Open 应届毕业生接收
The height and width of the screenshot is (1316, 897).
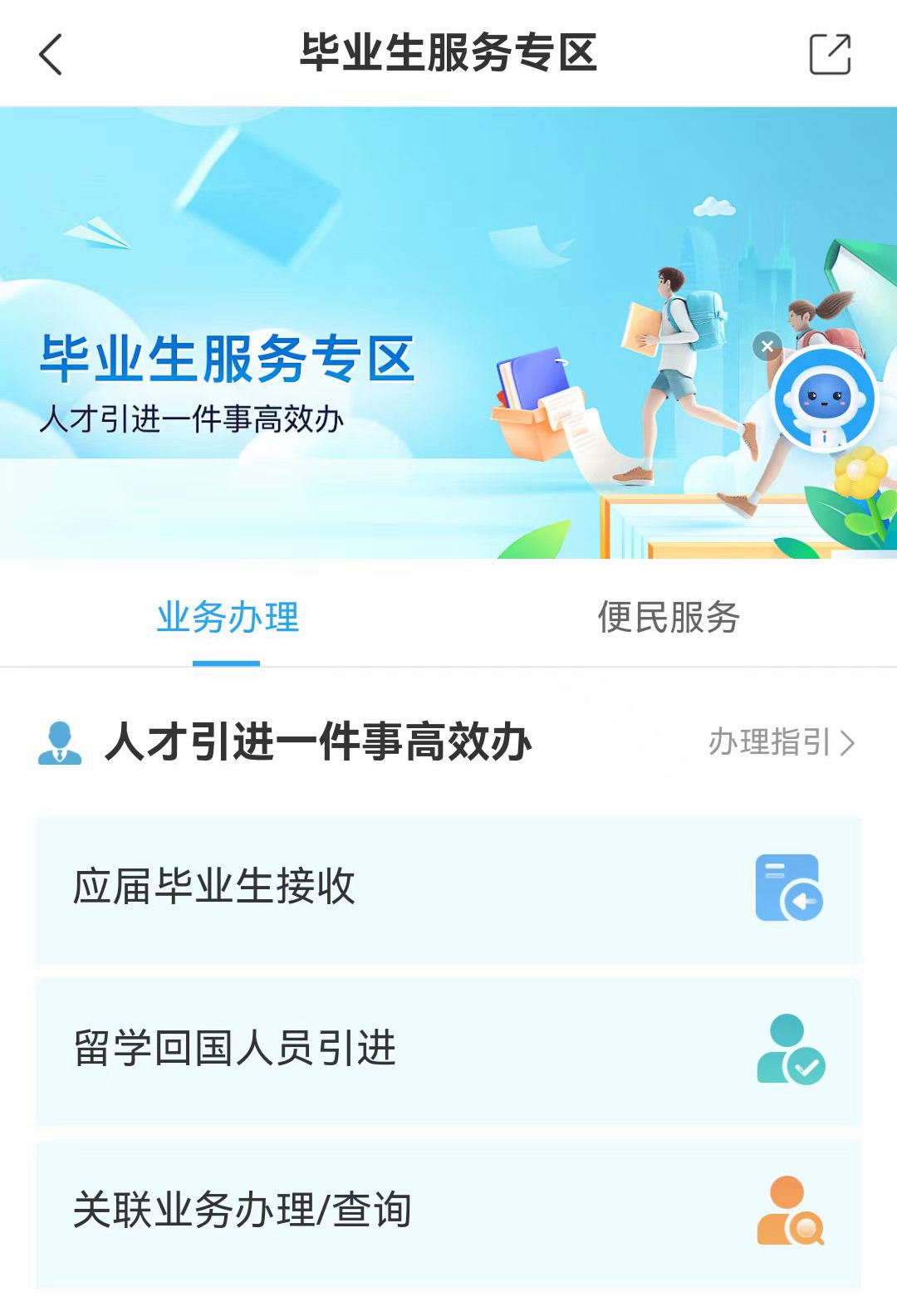pyautogui.click(x=448, y=888)
